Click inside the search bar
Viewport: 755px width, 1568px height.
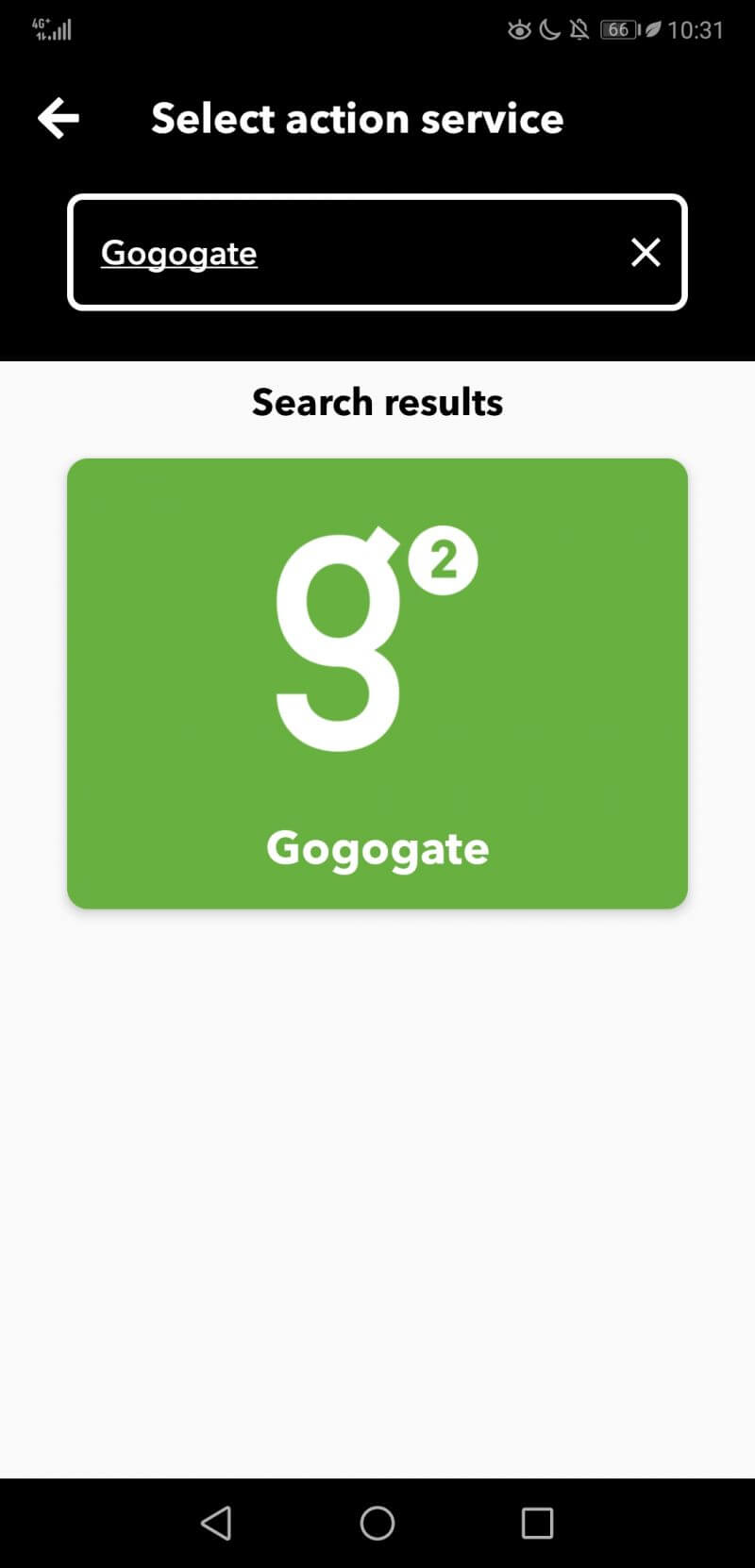tap(377, 253)
